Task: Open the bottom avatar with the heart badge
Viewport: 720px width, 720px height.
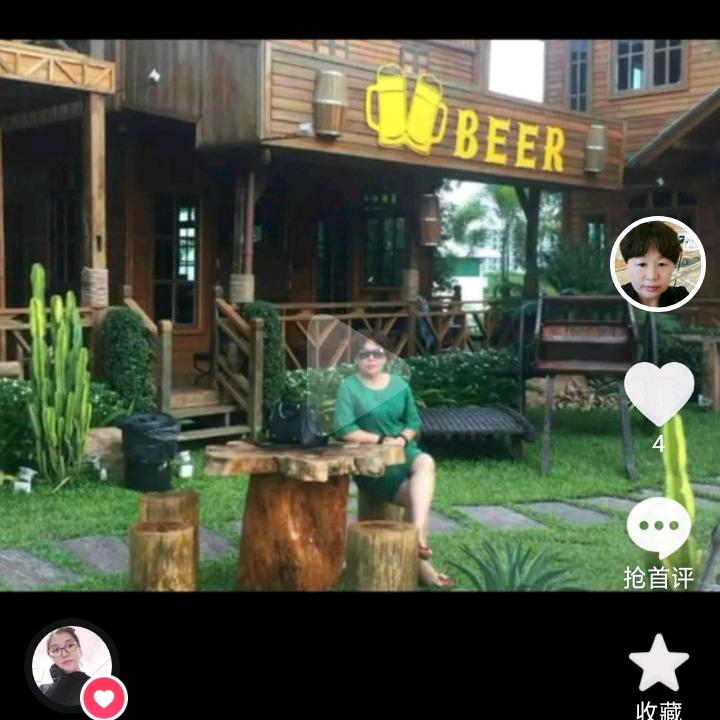Action: point(71,665)
